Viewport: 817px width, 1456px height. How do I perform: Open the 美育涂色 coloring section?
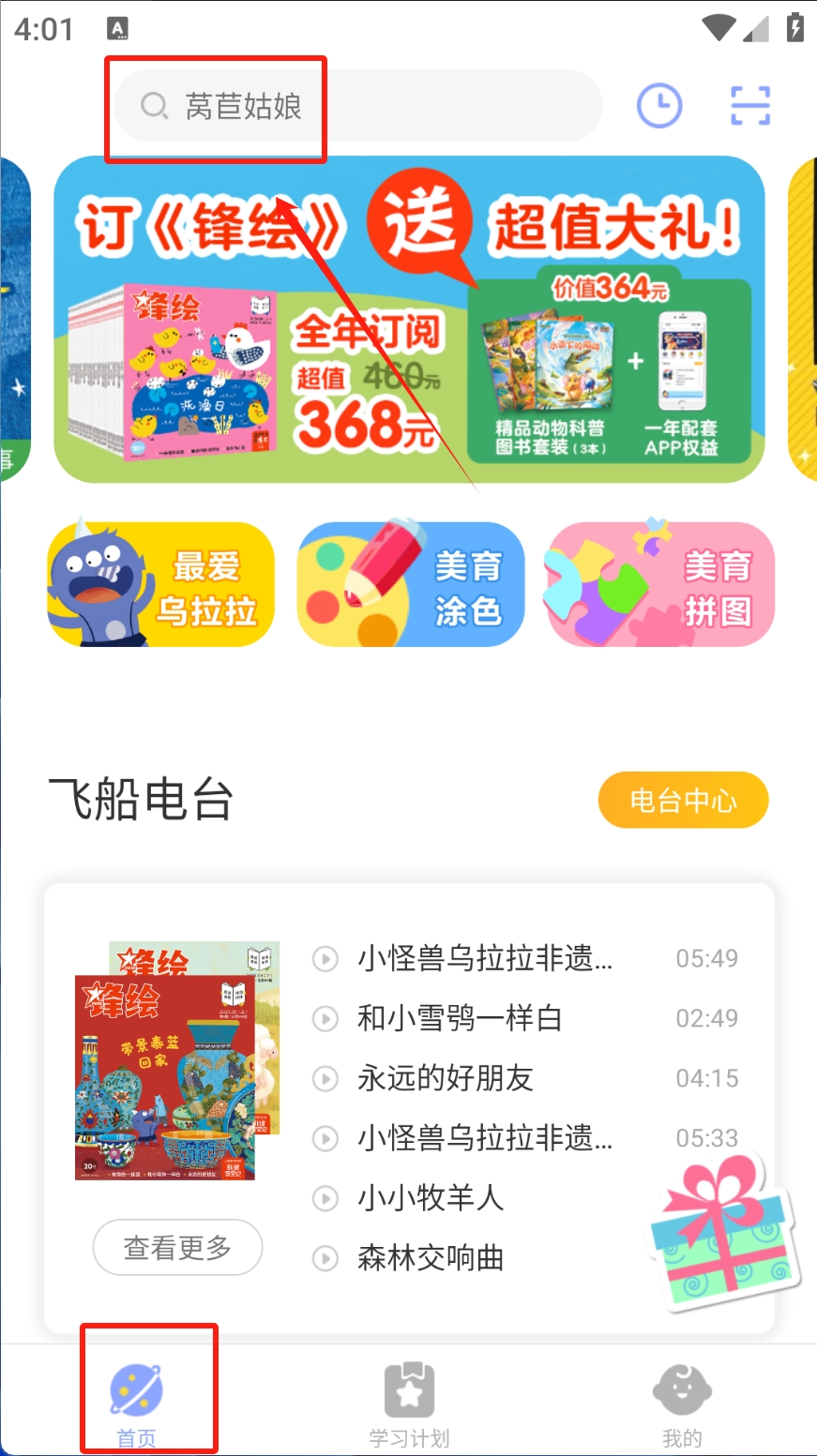410,585
